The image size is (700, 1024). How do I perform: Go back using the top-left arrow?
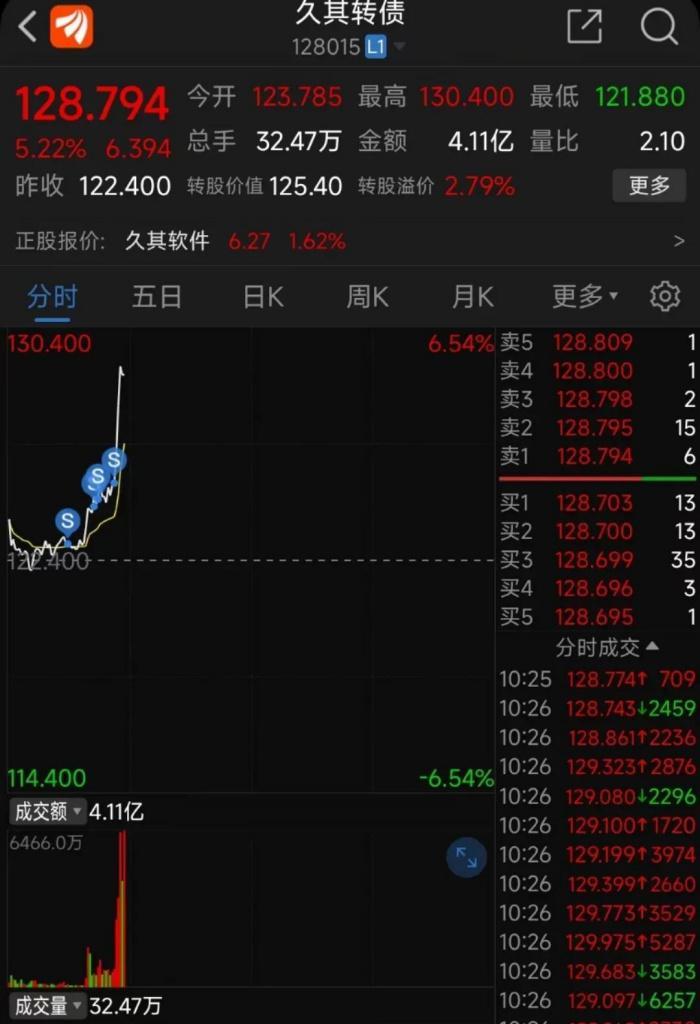point(27,27)
